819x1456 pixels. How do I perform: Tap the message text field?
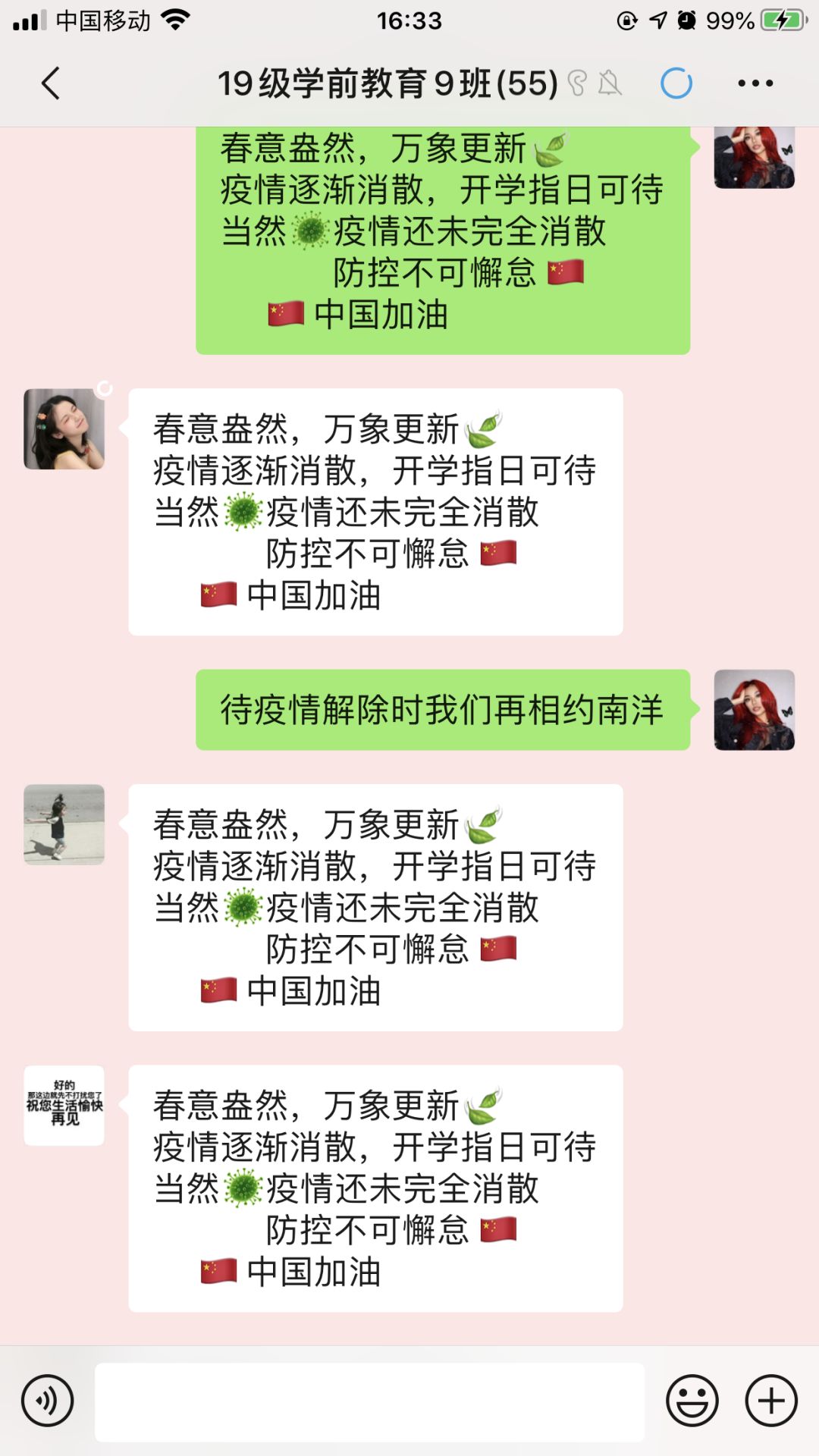pos(369,1402)
